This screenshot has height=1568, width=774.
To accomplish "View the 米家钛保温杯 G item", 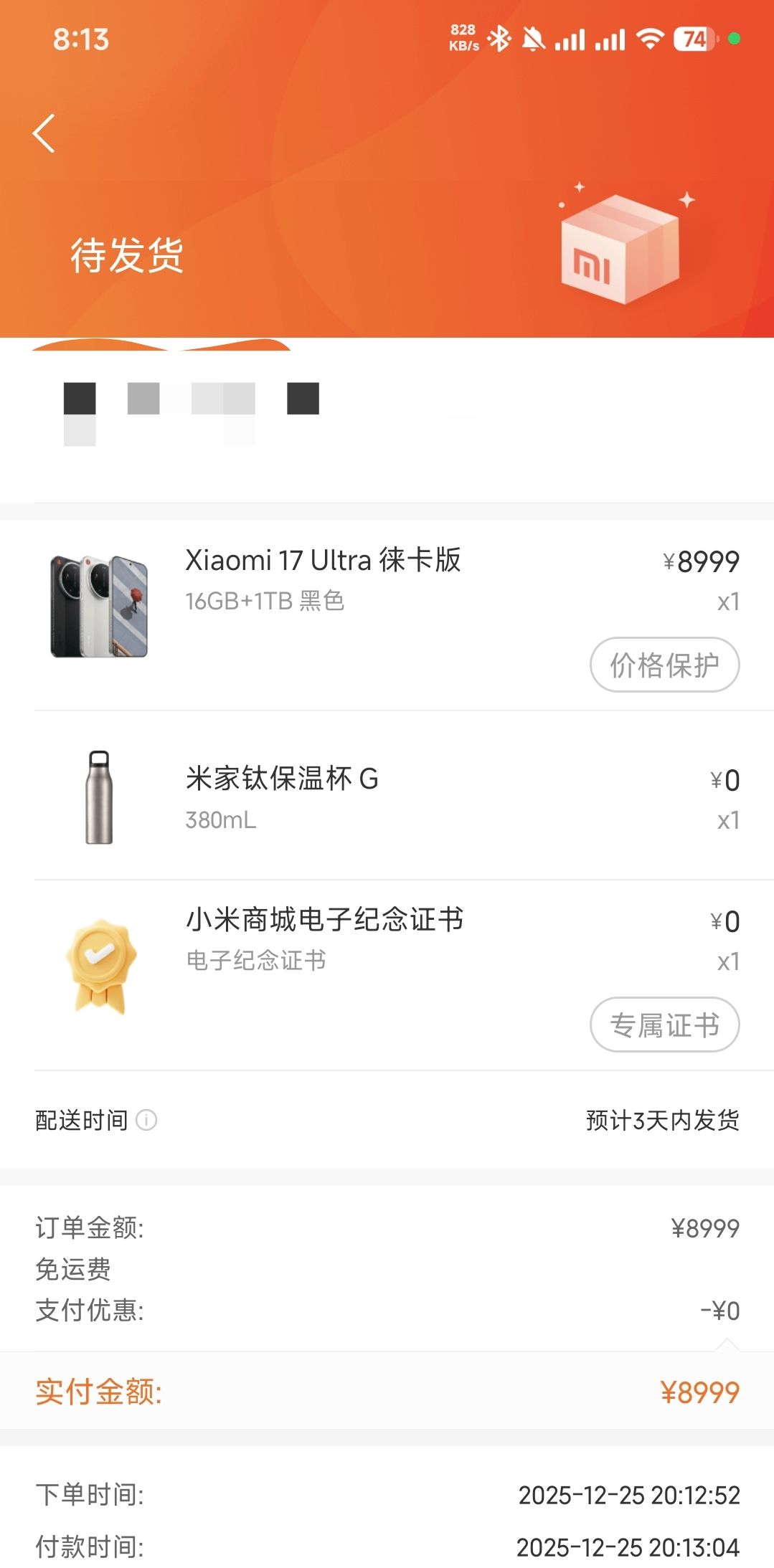I will point(282,779).
